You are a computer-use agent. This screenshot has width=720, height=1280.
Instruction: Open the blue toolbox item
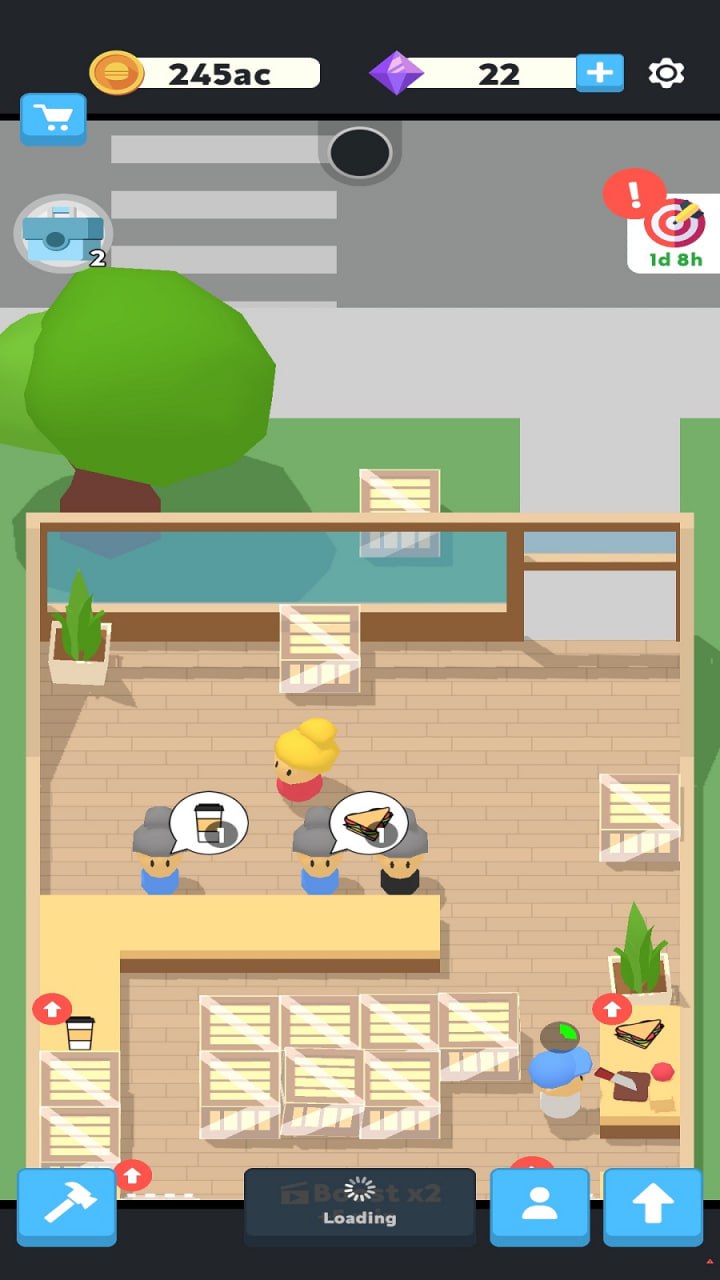(x=62, y=233)
